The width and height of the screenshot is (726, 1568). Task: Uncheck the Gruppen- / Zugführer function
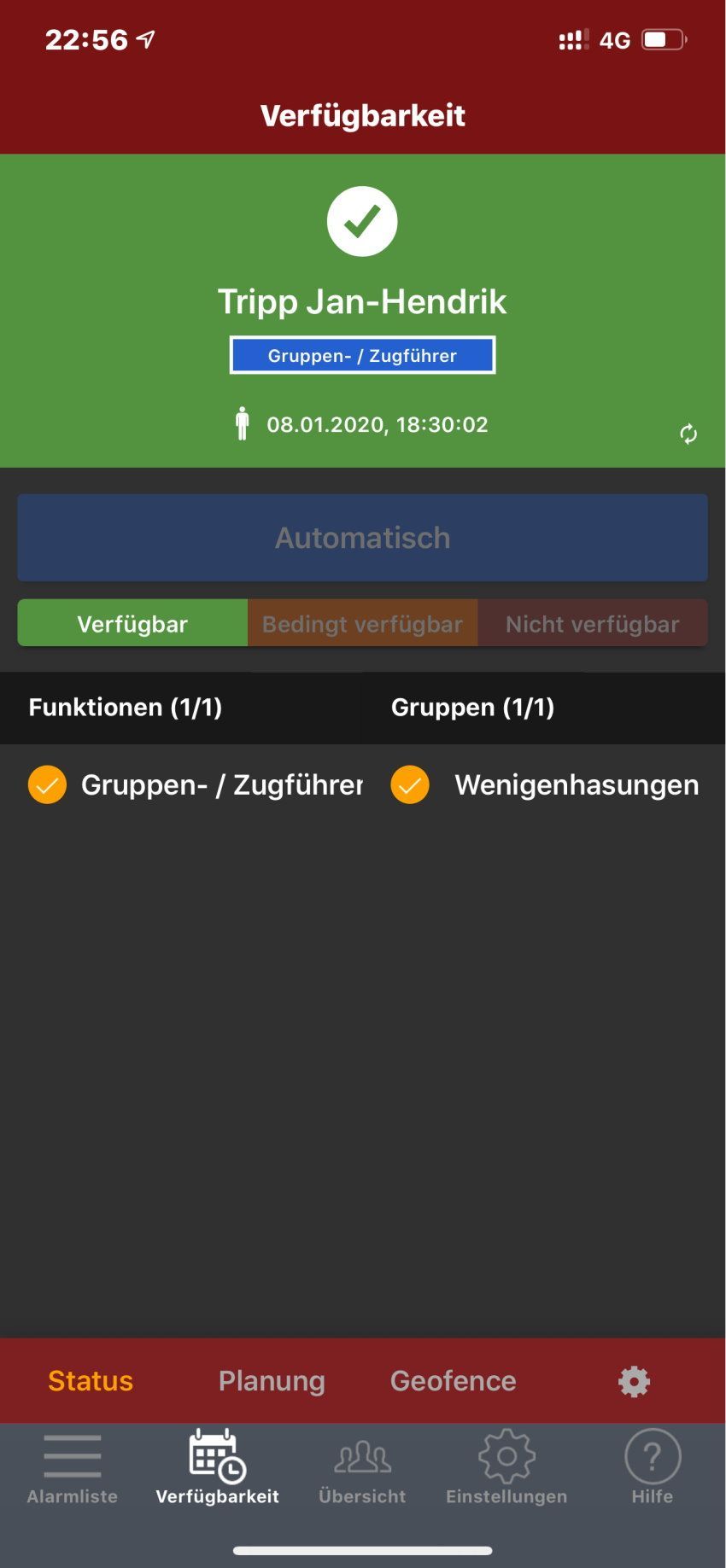[48, 784]
